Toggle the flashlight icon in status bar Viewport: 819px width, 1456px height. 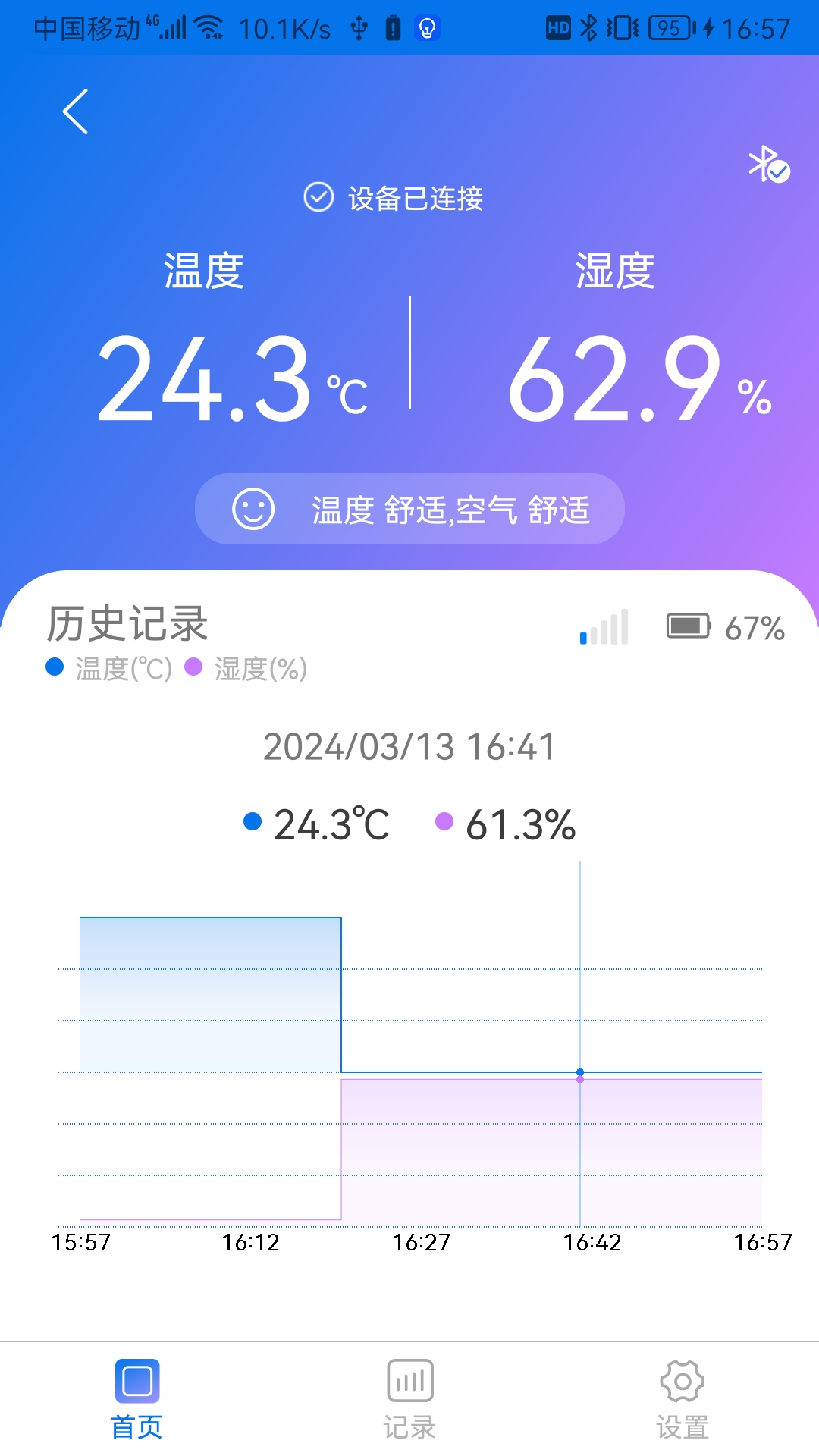(427, 27)
